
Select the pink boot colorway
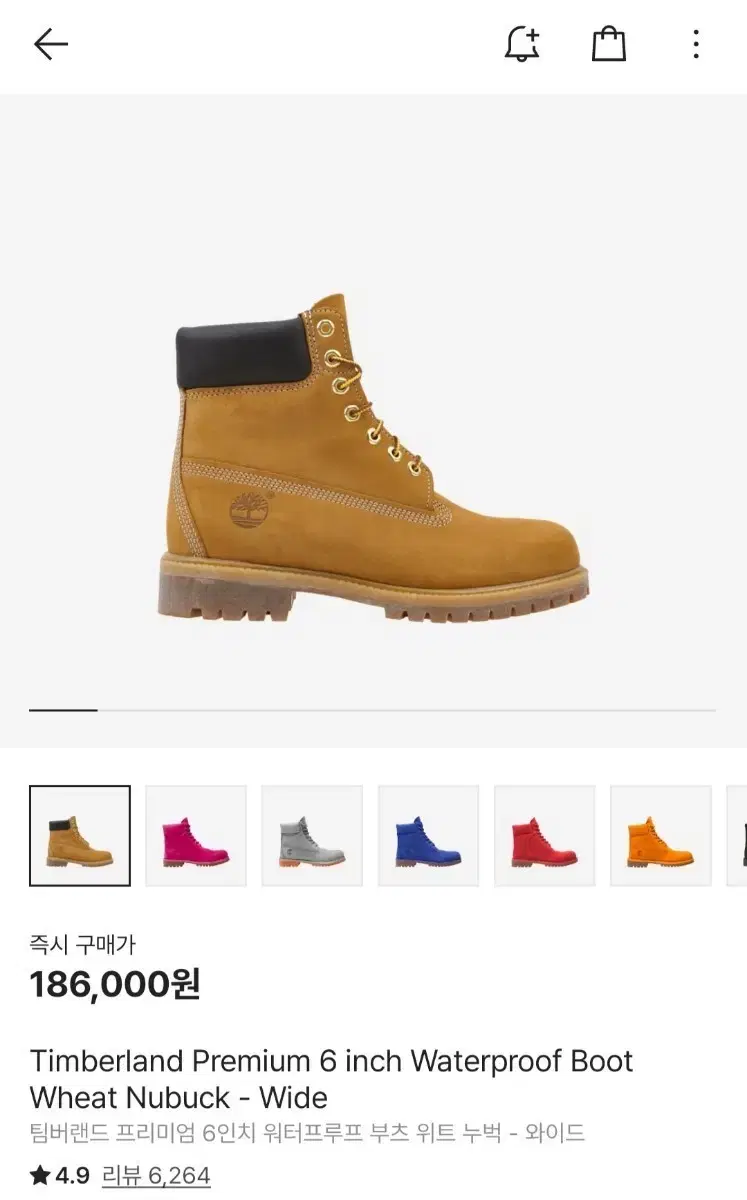click(x=196, y=835)
